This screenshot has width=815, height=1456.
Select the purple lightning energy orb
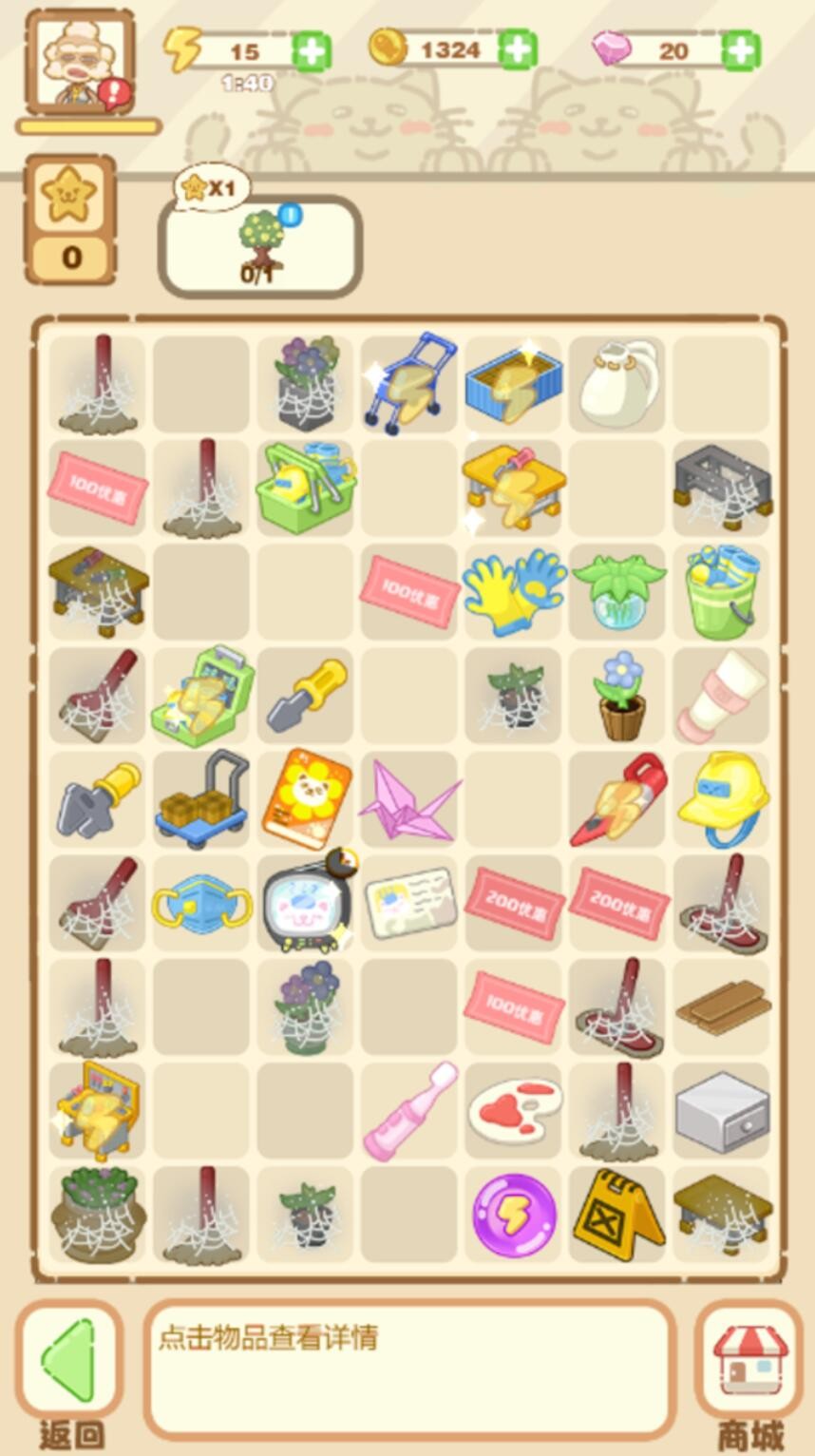(x=514, y=1216)
